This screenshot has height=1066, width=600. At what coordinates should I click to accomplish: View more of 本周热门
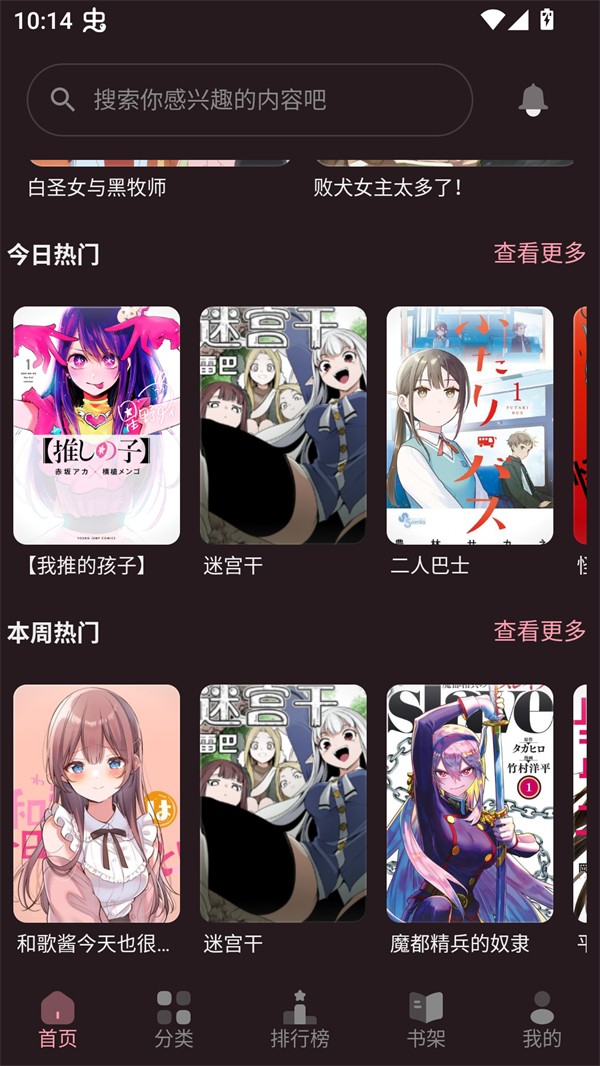[x=539, y=631]
